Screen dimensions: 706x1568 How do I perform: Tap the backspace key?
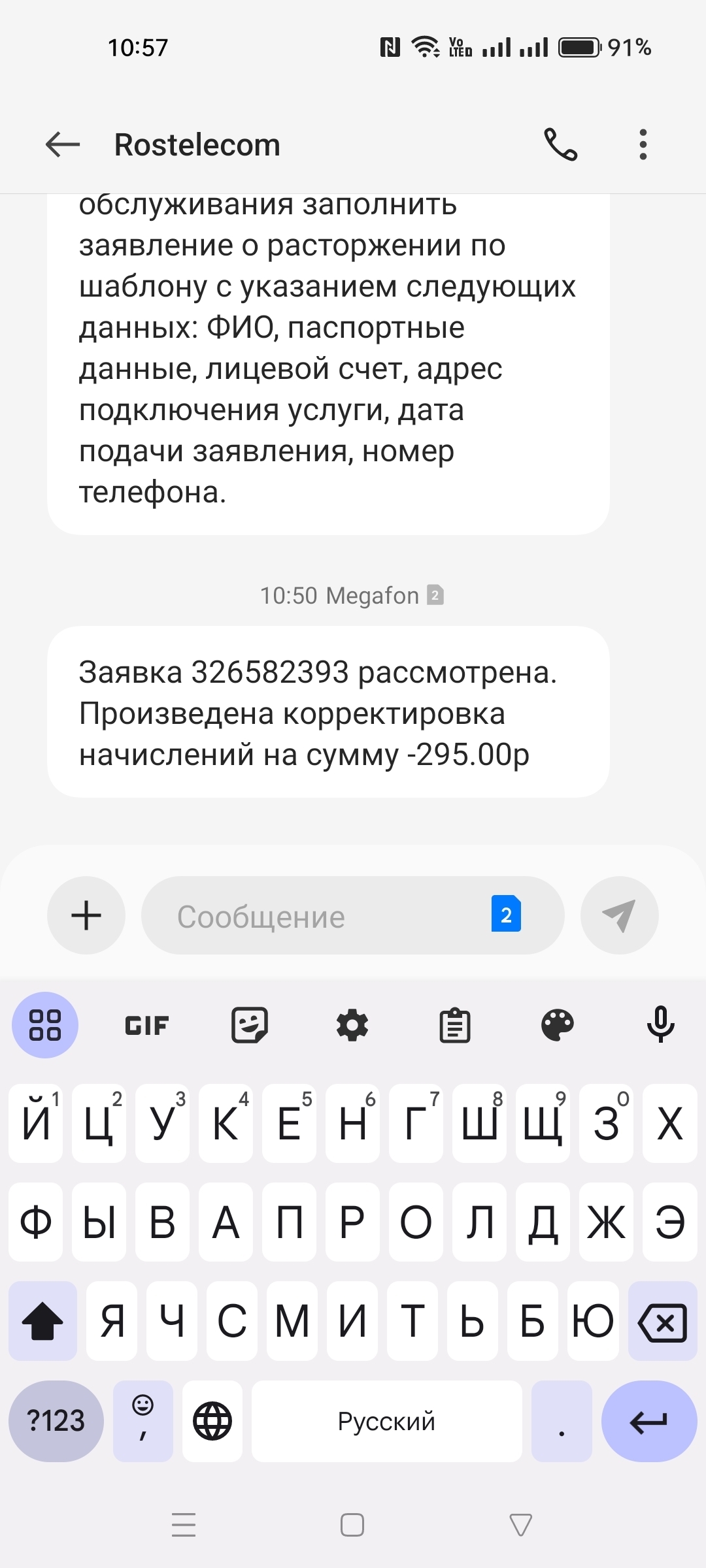click(663, 1322)
